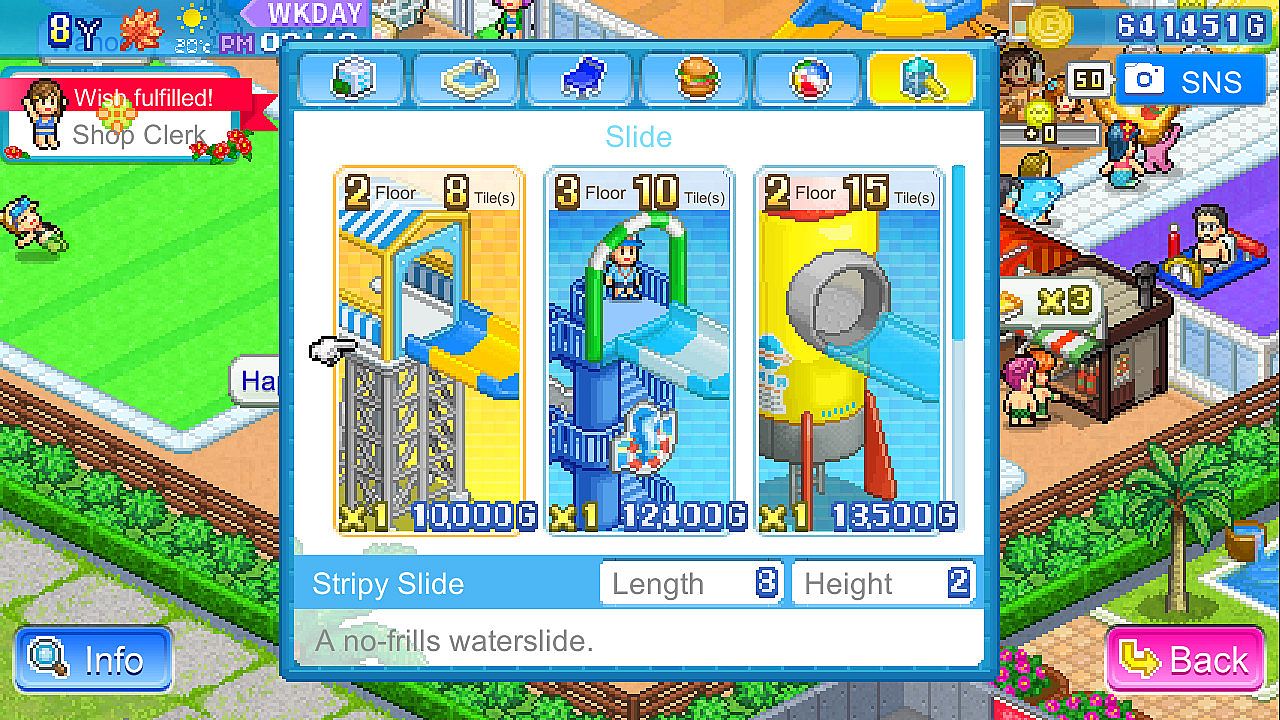Open the Info button
Screen dimensions: 1280x720
tap(93, 660)
